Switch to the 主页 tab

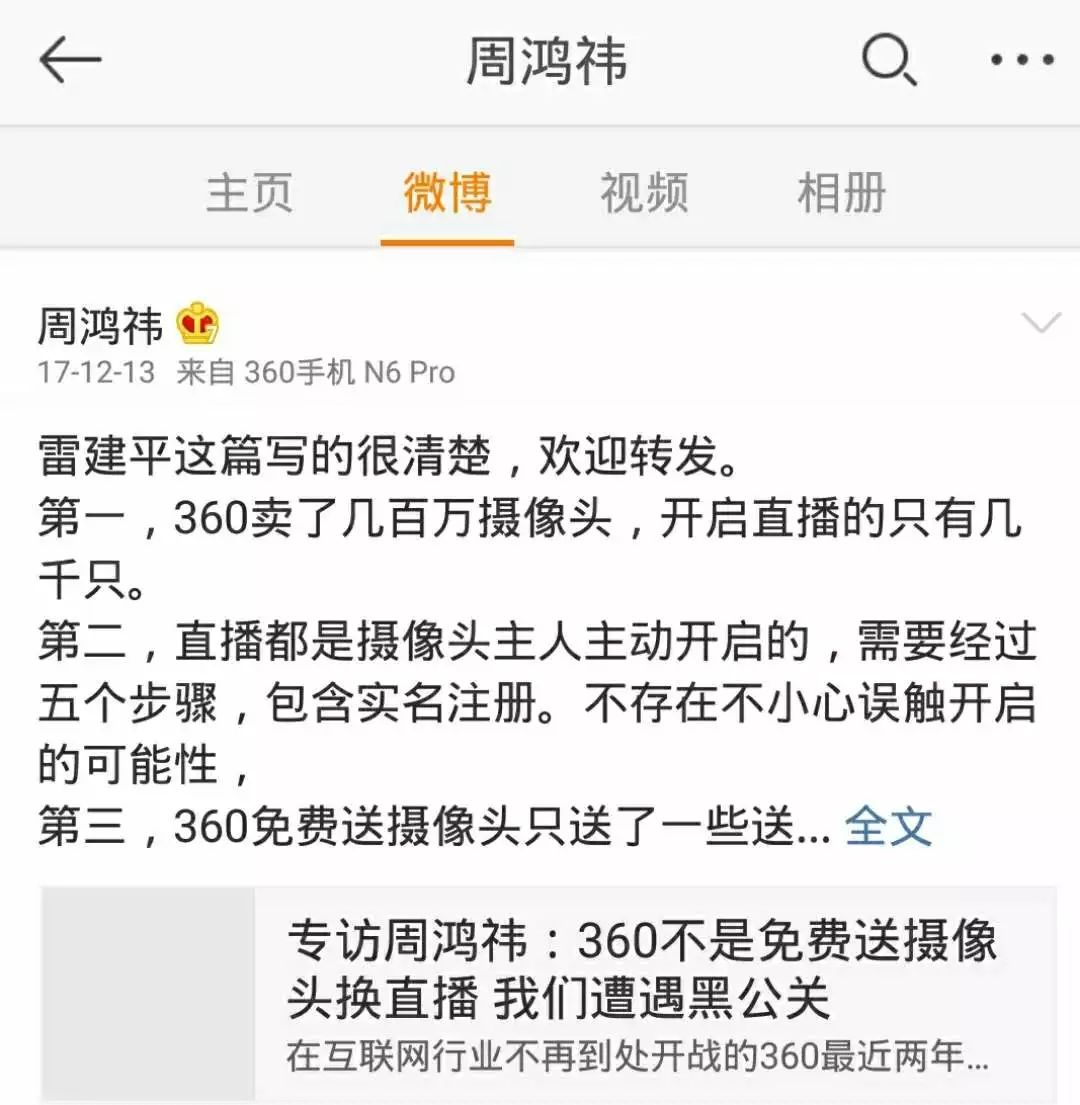pyautogui.click(x=249, y=192)
